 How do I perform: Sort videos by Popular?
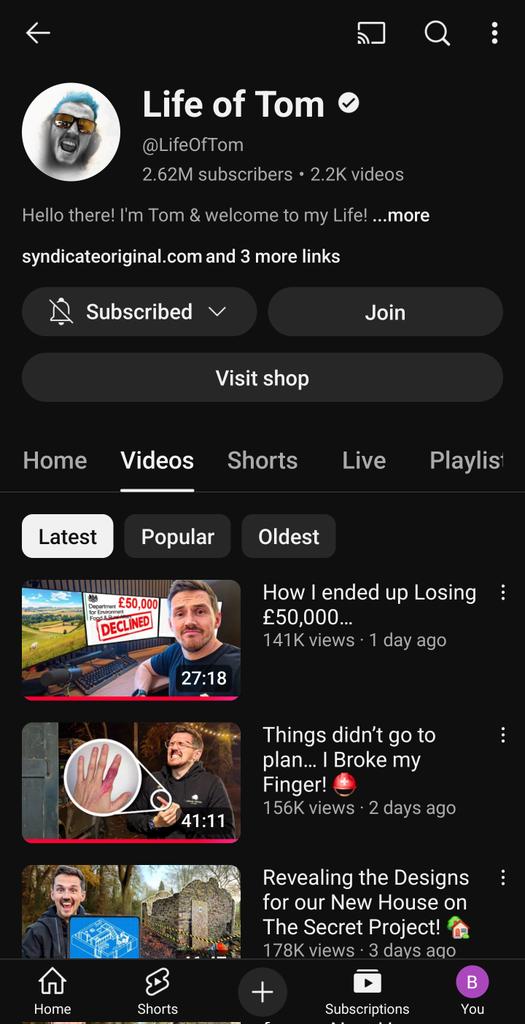tap(178, 536)
